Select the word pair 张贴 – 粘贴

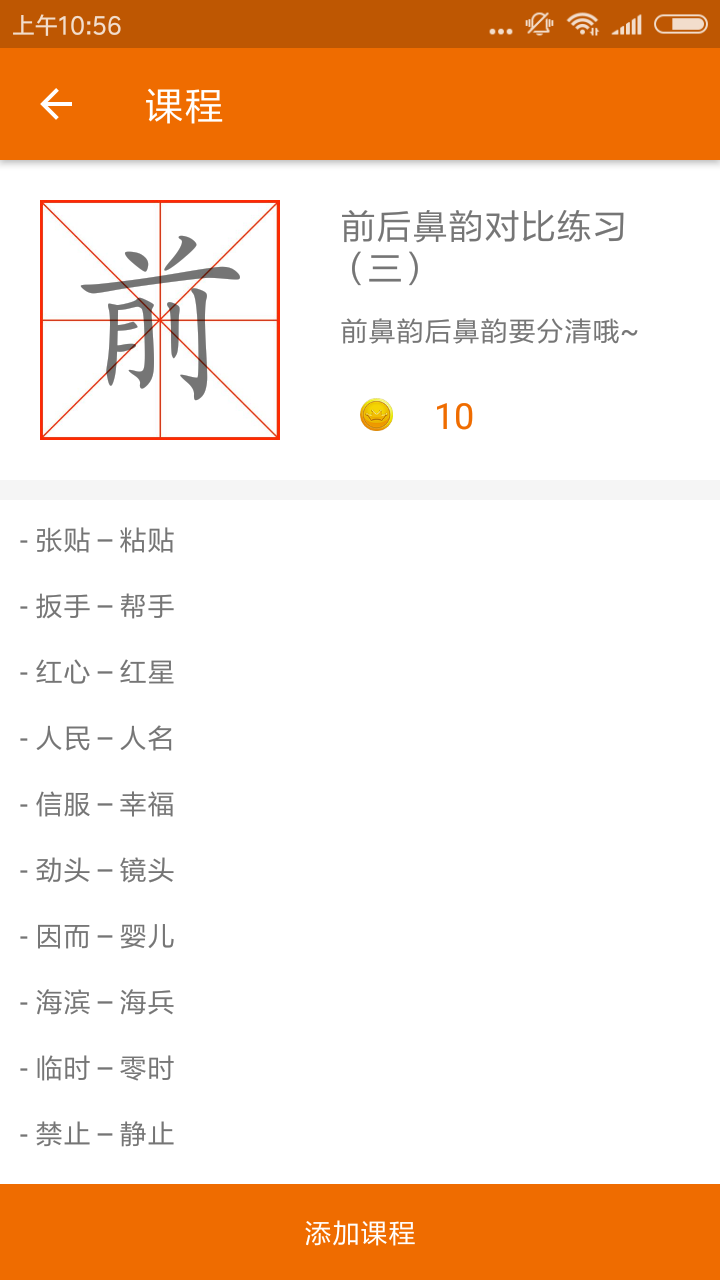(98, 540)
